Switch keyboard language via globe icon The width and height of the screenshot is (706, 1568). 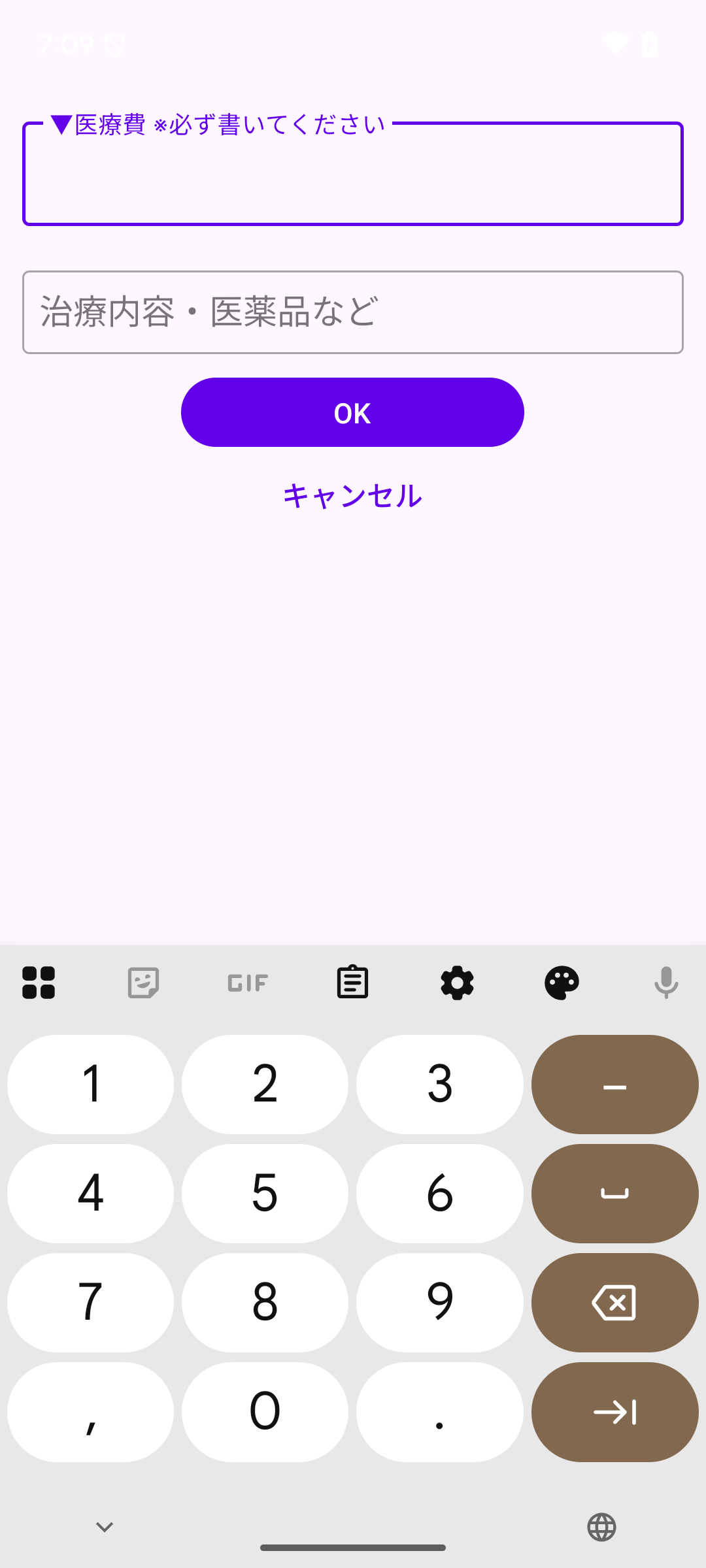coord(601,1527)
